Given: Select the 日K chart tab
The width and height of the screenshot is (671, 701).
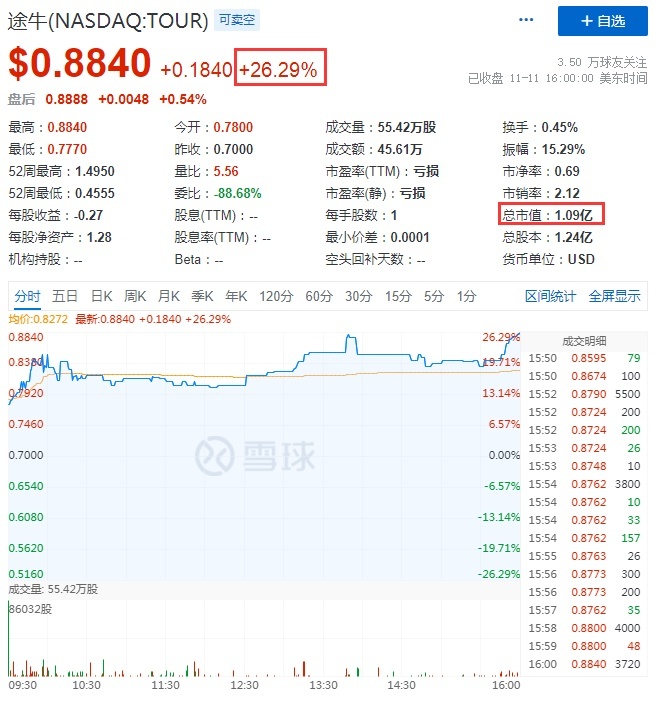Looking at the screenshot, I should [101, 296].
